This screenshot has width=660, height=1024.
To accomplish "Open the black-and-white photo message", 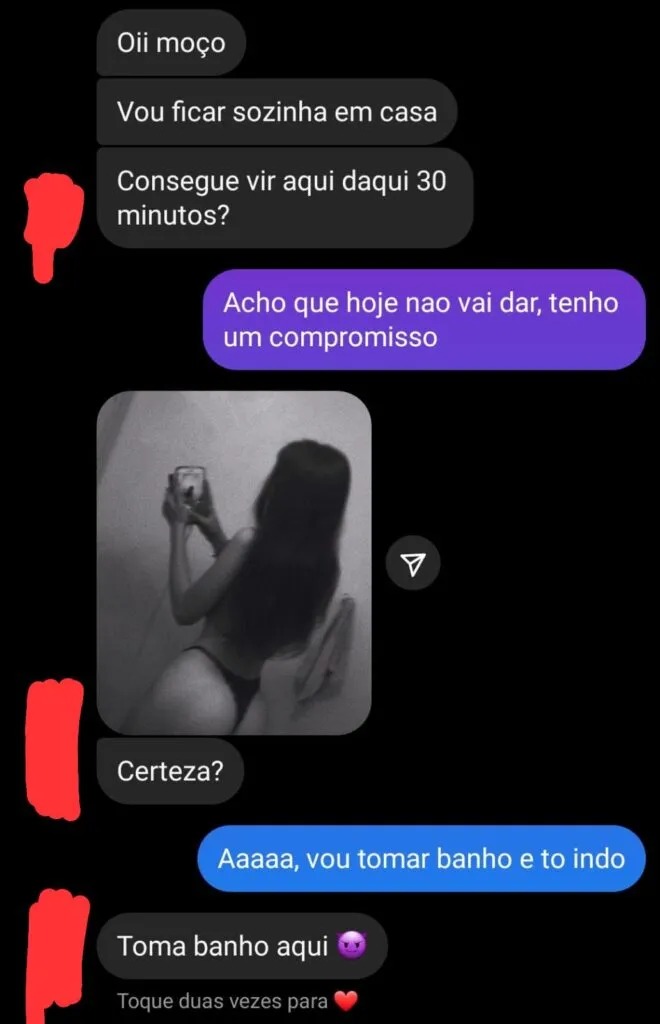I will (x=234, y=562).
